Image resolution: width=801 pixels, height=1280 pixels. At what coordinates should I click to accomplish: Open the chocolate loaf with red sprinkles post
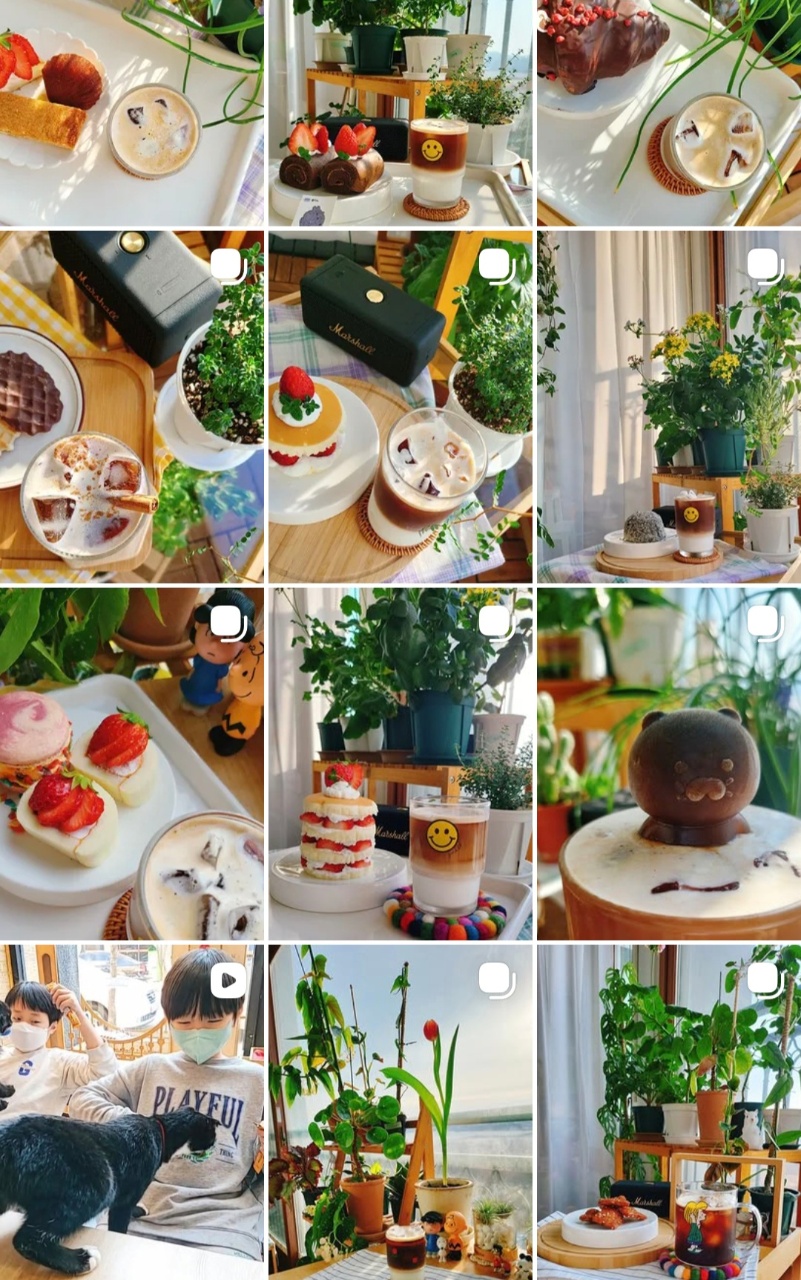[x=669, y=112]
